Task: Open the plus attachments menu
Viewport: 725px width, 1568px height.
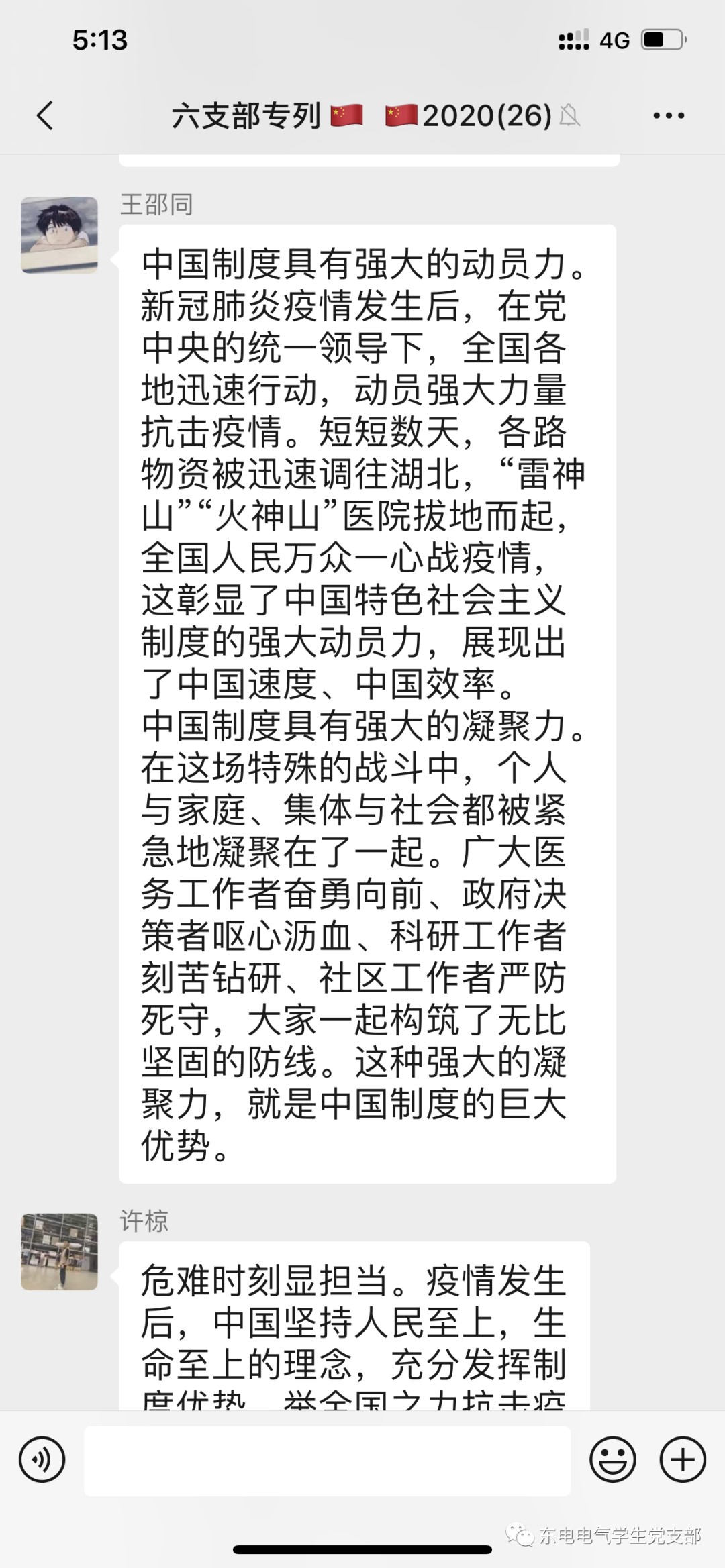Action: pos(683,1460)
